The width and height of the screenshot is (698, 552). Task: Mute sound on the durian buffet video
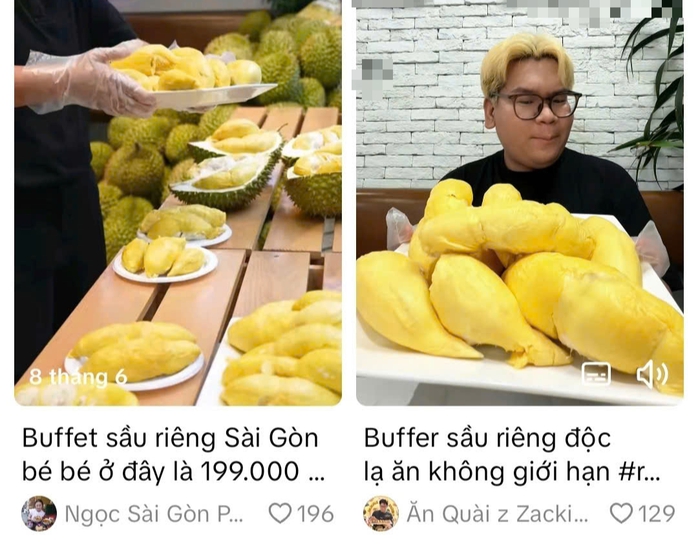point(651,374)
